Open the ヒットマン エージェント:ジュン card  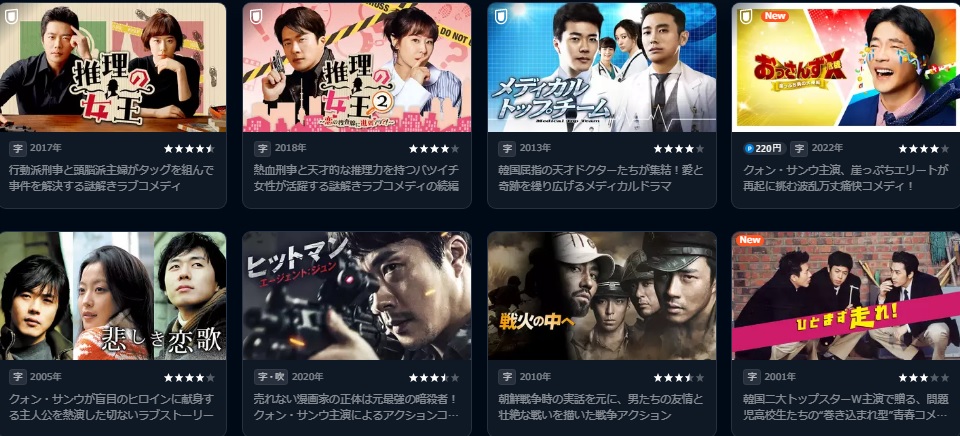click(x=356, y=296)
